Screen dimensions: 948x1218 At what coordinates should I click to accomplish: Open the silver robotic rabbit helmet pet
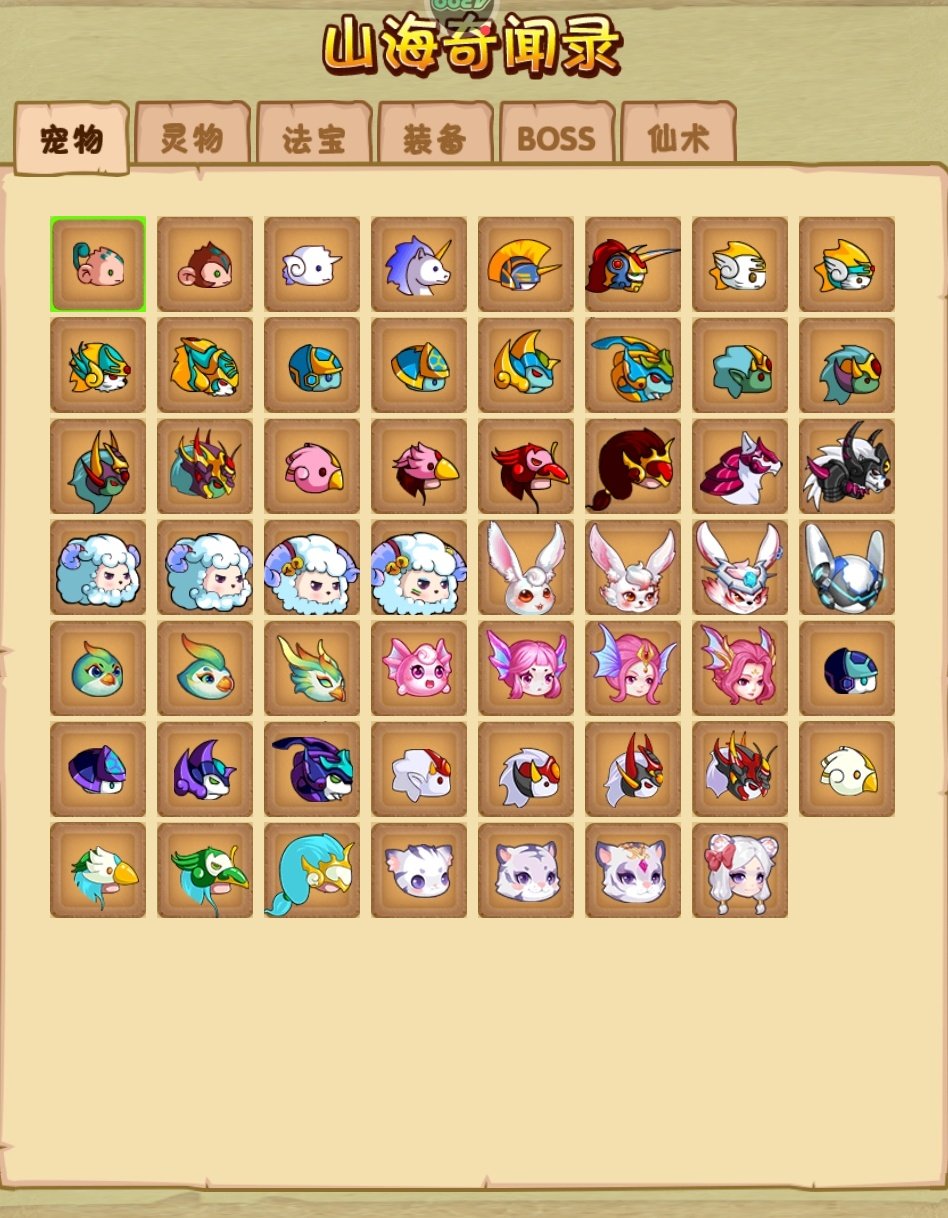point(847,567)
